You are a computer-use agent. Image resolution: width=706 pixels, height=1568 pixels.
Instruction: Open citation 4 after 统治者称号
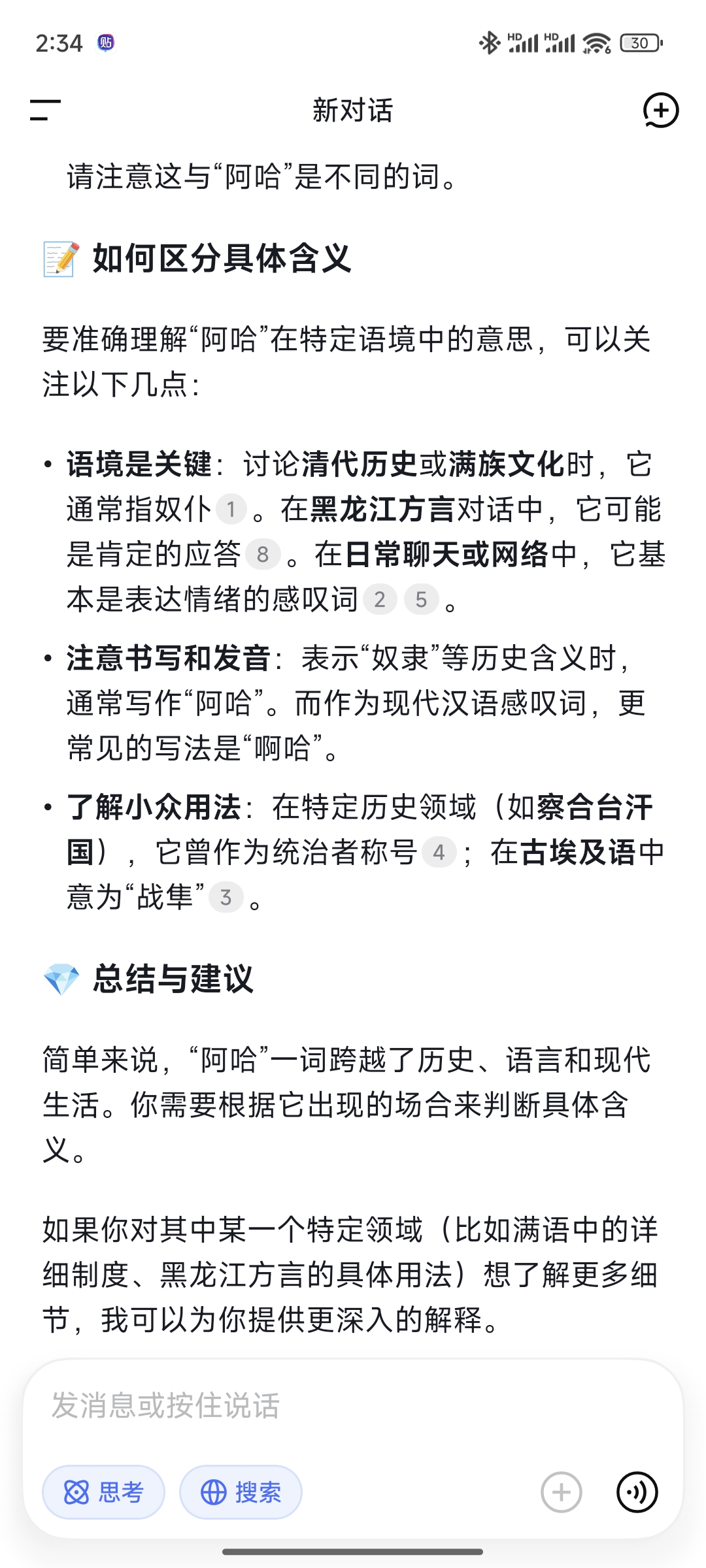439,853
